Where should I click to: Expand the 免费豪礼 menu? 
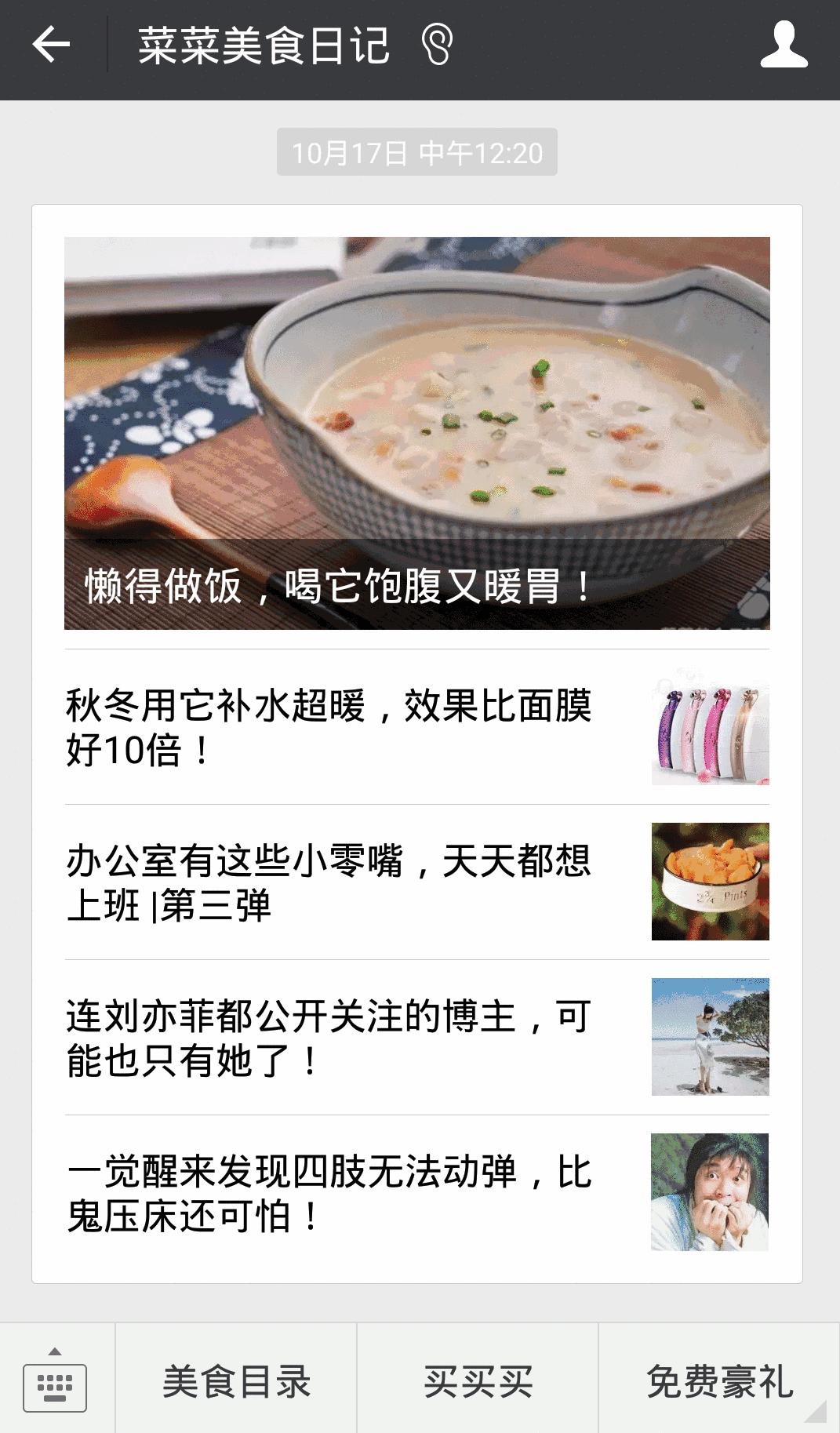point(719,1380)
